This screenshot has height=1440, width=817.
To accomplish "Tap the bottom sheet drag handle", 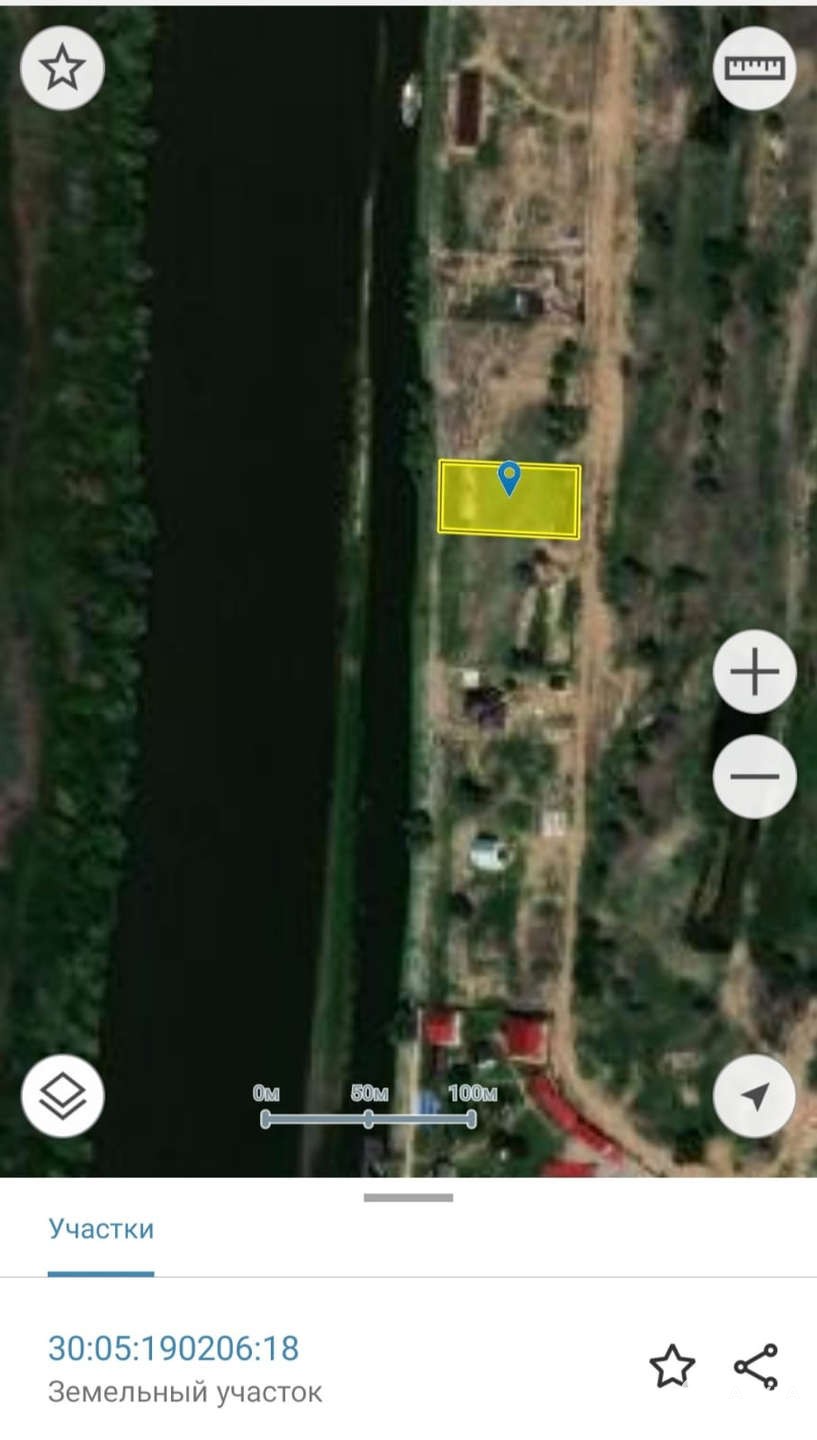I will click(x=408, y=1197).
